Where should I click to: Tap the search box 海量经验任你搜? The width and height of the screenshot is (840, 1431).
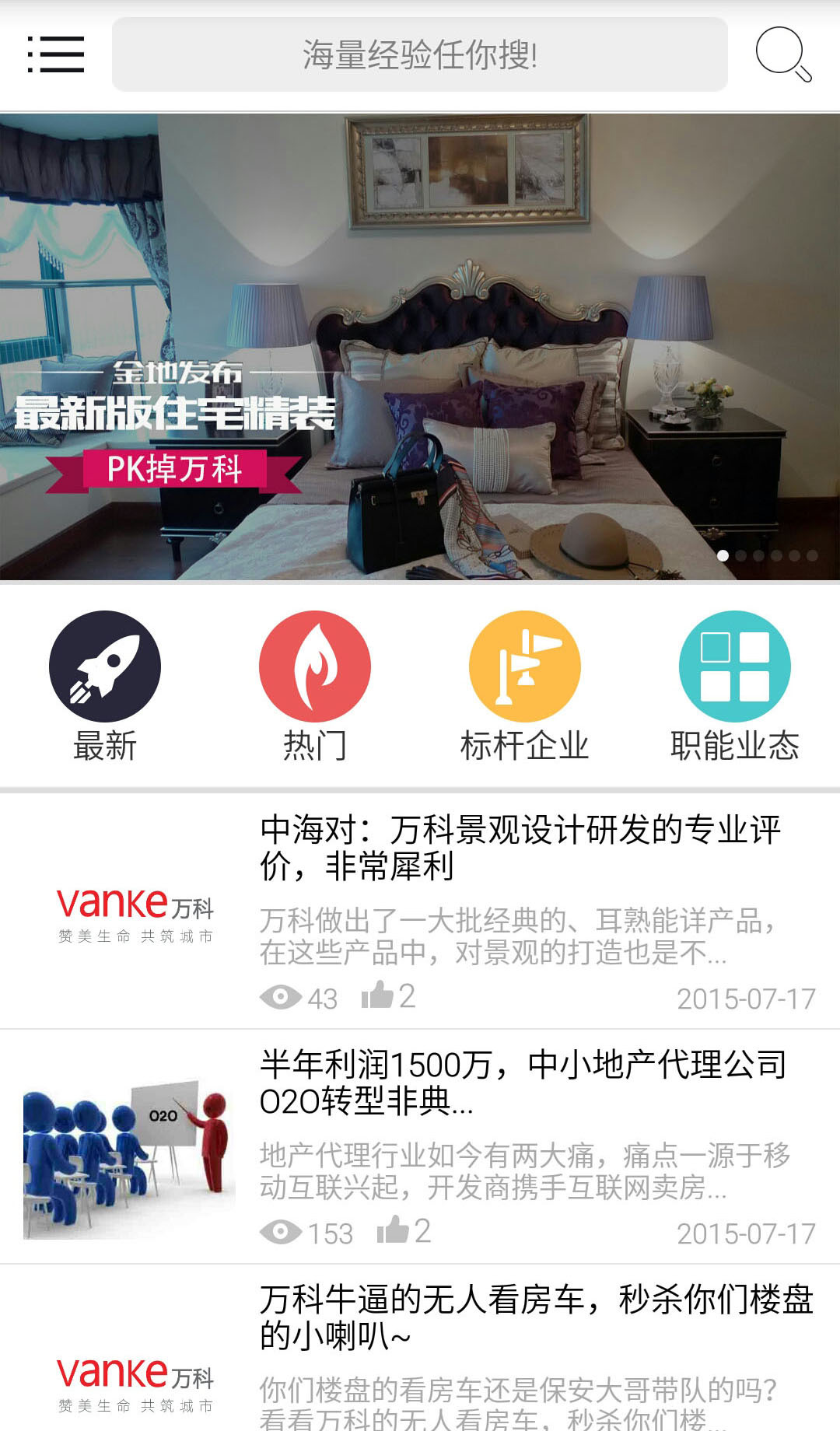point(419,54)
